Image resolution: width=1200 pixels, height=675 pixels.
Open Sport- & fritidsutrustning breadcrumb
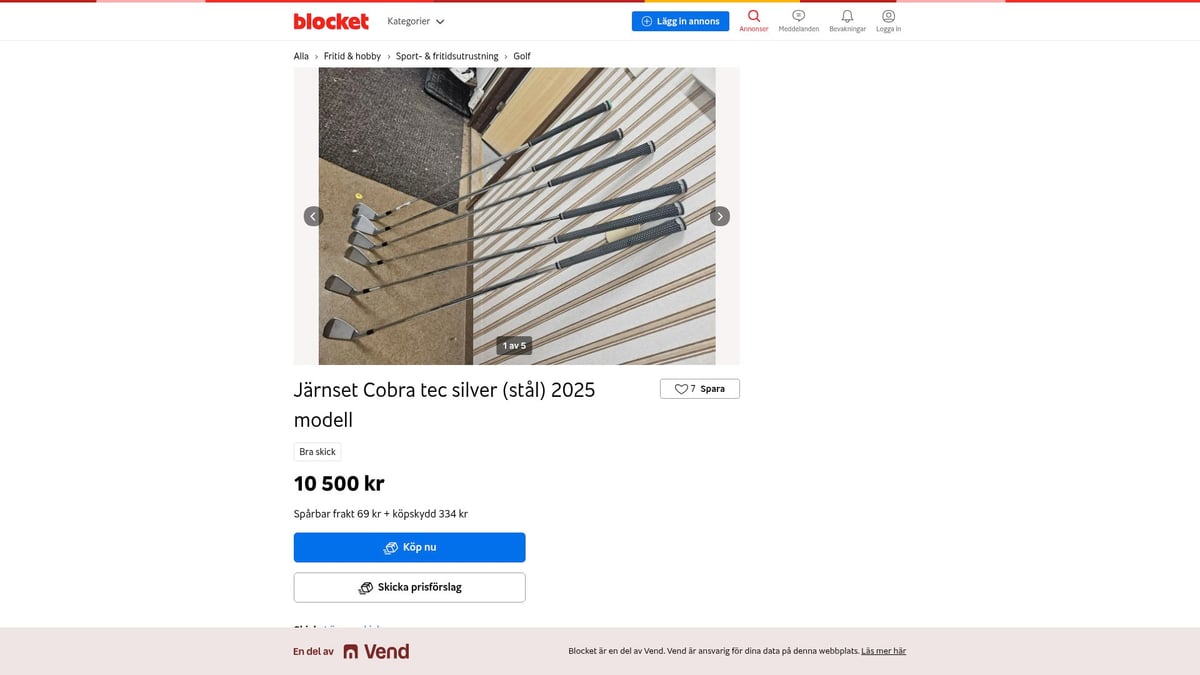[447, 56]
